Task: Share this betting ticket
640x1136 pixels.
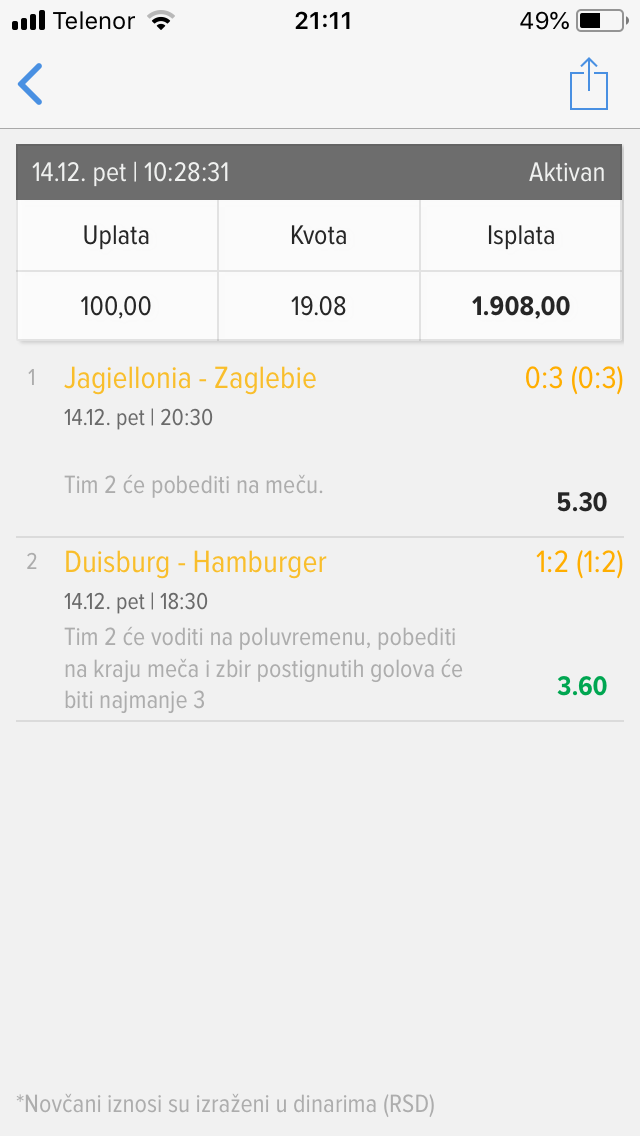Action: coord(589,83)
